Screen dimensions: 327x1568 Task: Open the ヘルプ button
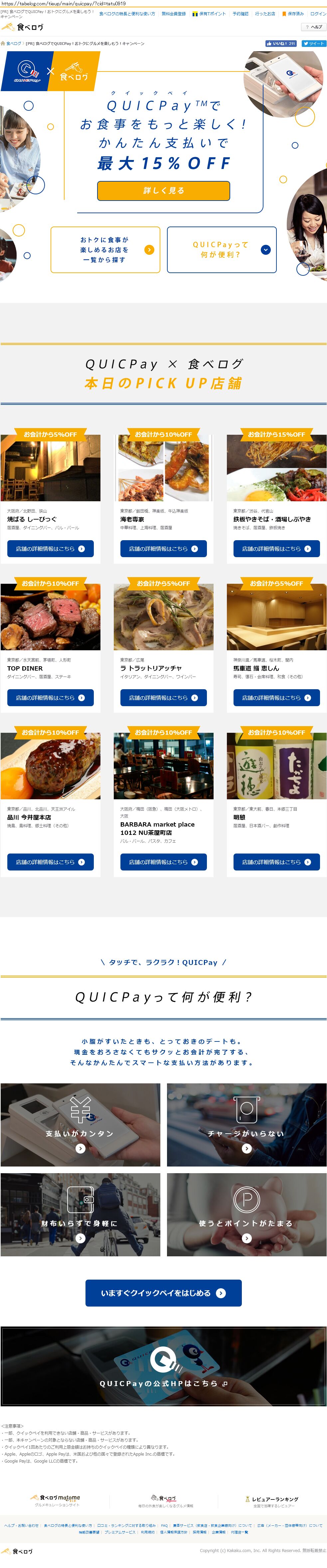(314, 27)
